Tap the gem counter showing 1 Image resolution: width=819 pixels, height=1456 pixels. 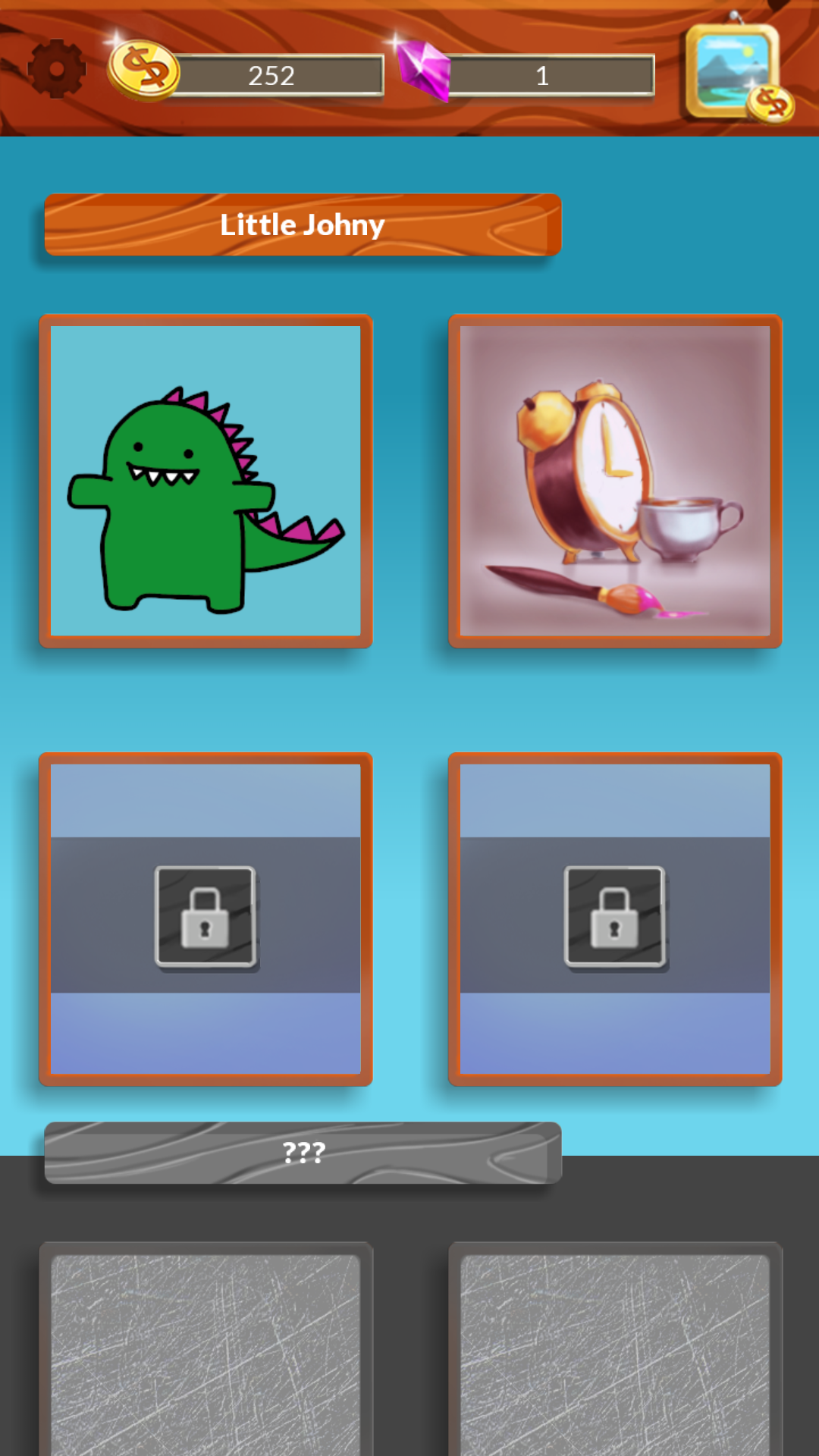pos(542,76)
